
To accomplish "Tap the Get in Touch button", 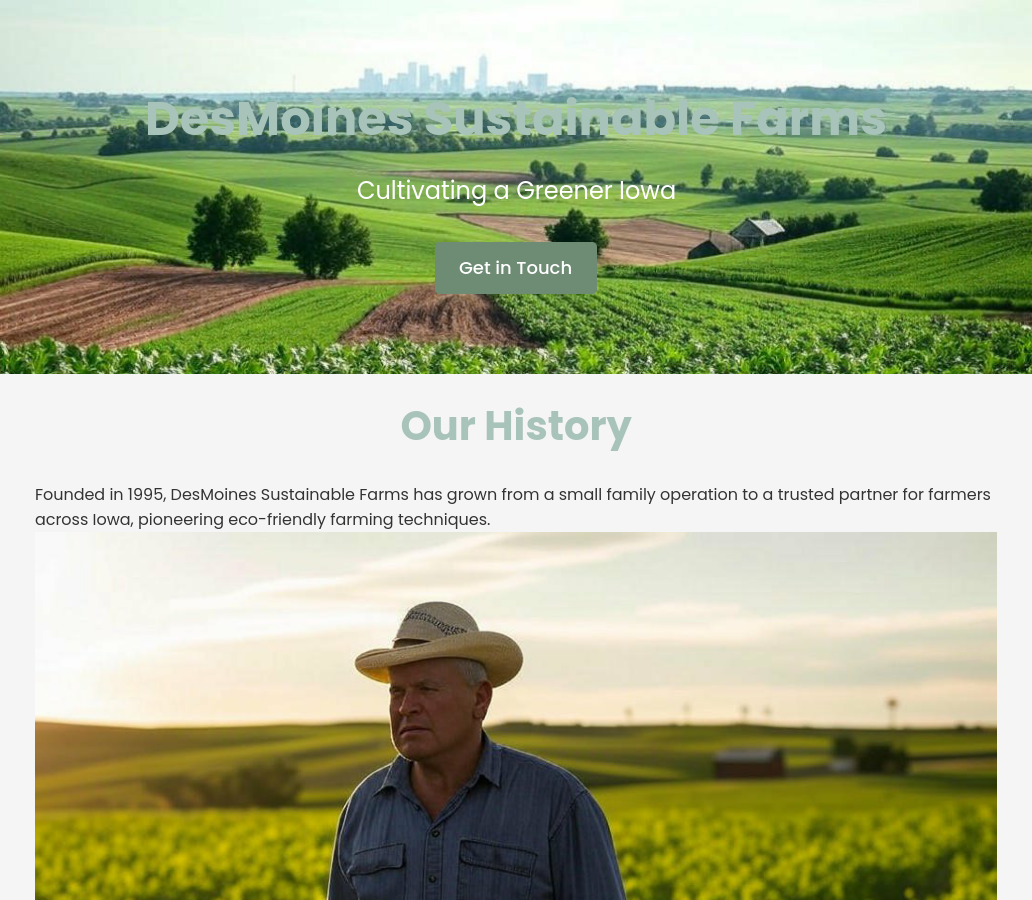I will coord(515,268).
